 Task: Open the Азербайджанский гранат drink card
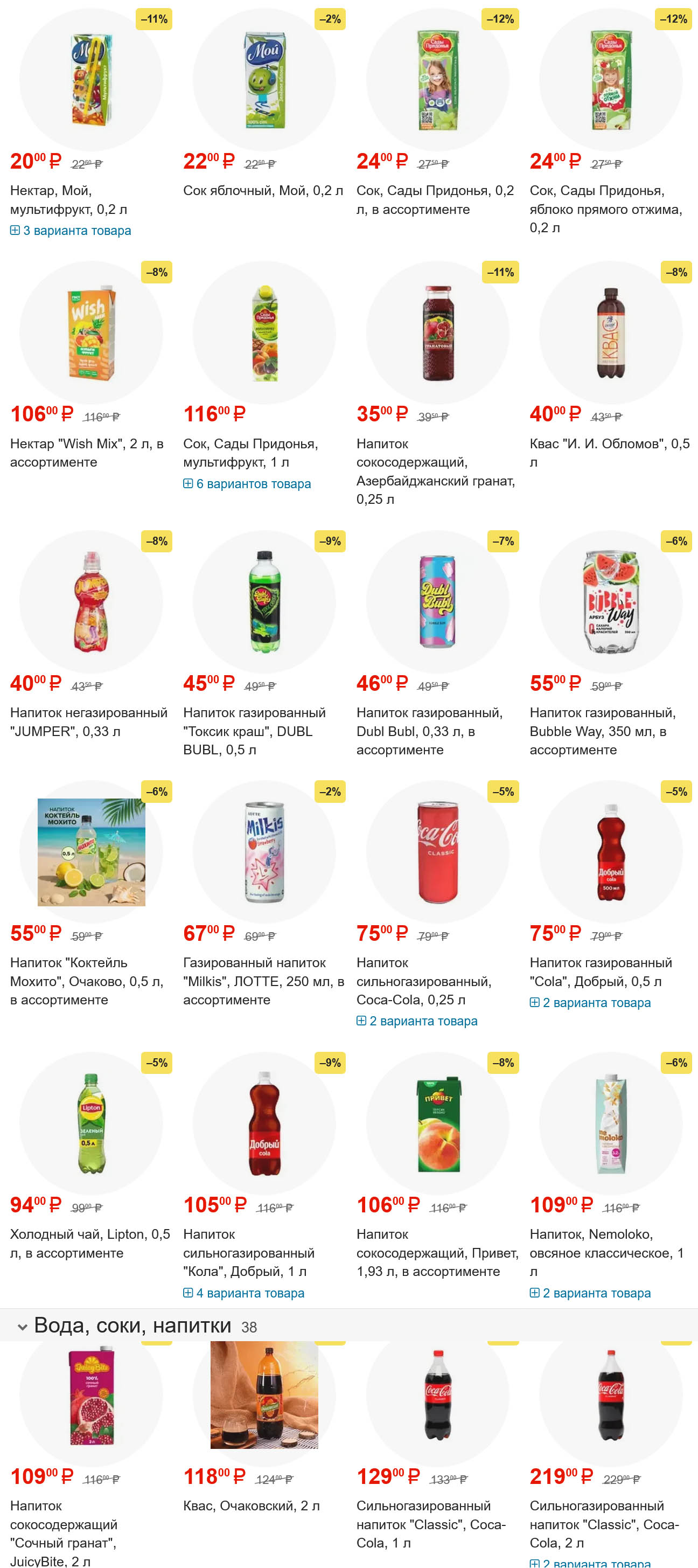point(435,470)
